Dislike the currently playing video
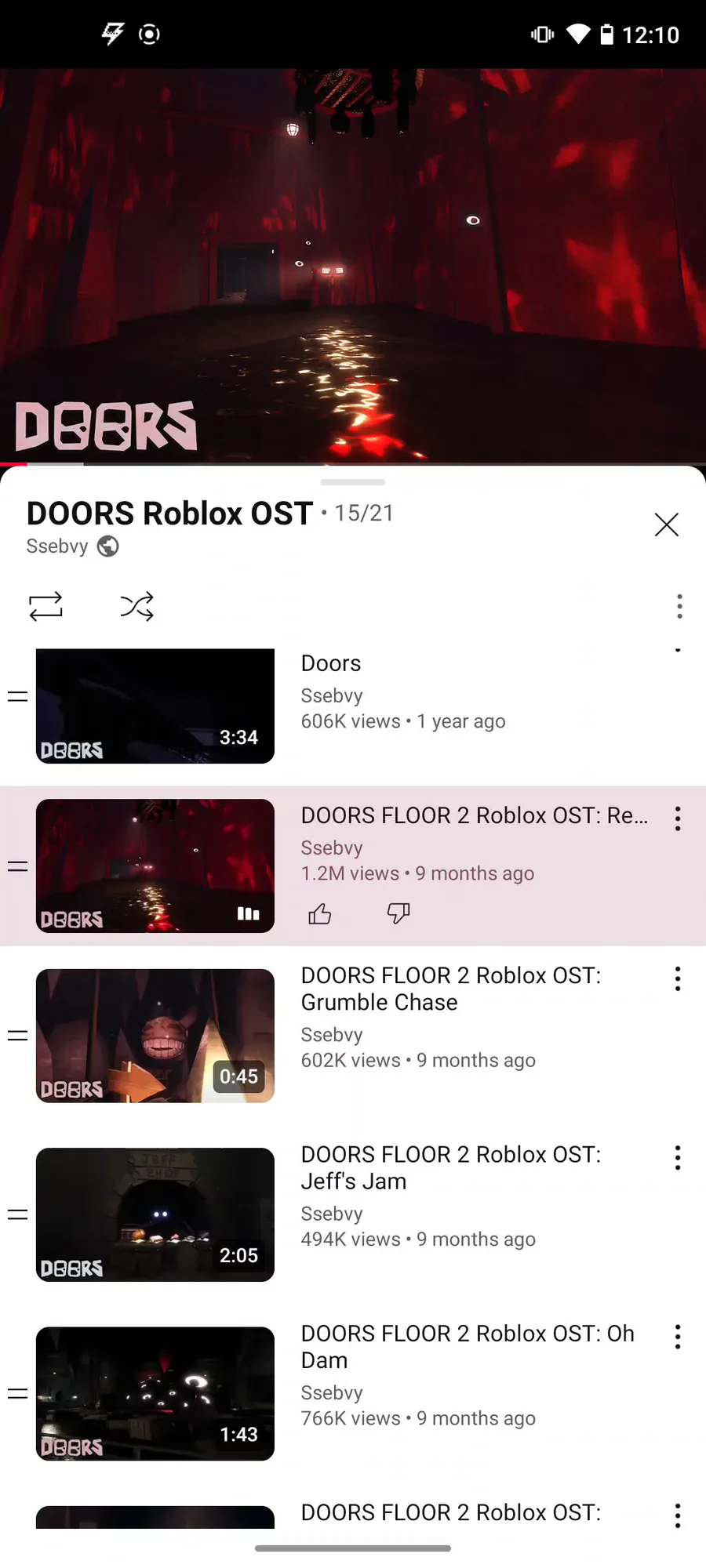706x1568 pixels. [398, 913]
